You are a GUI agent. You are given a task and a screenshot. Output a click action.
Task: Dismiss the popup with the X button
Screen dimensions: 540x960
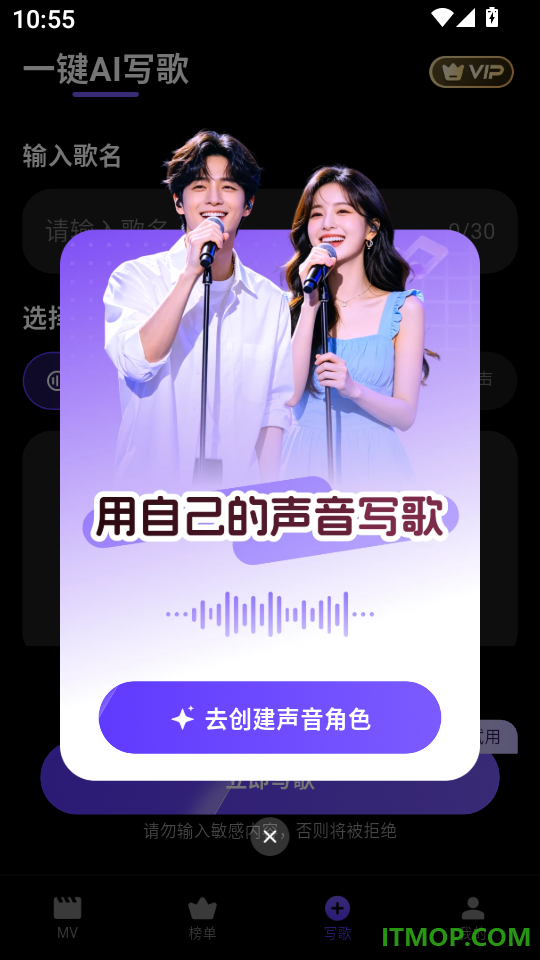[269, 836]
